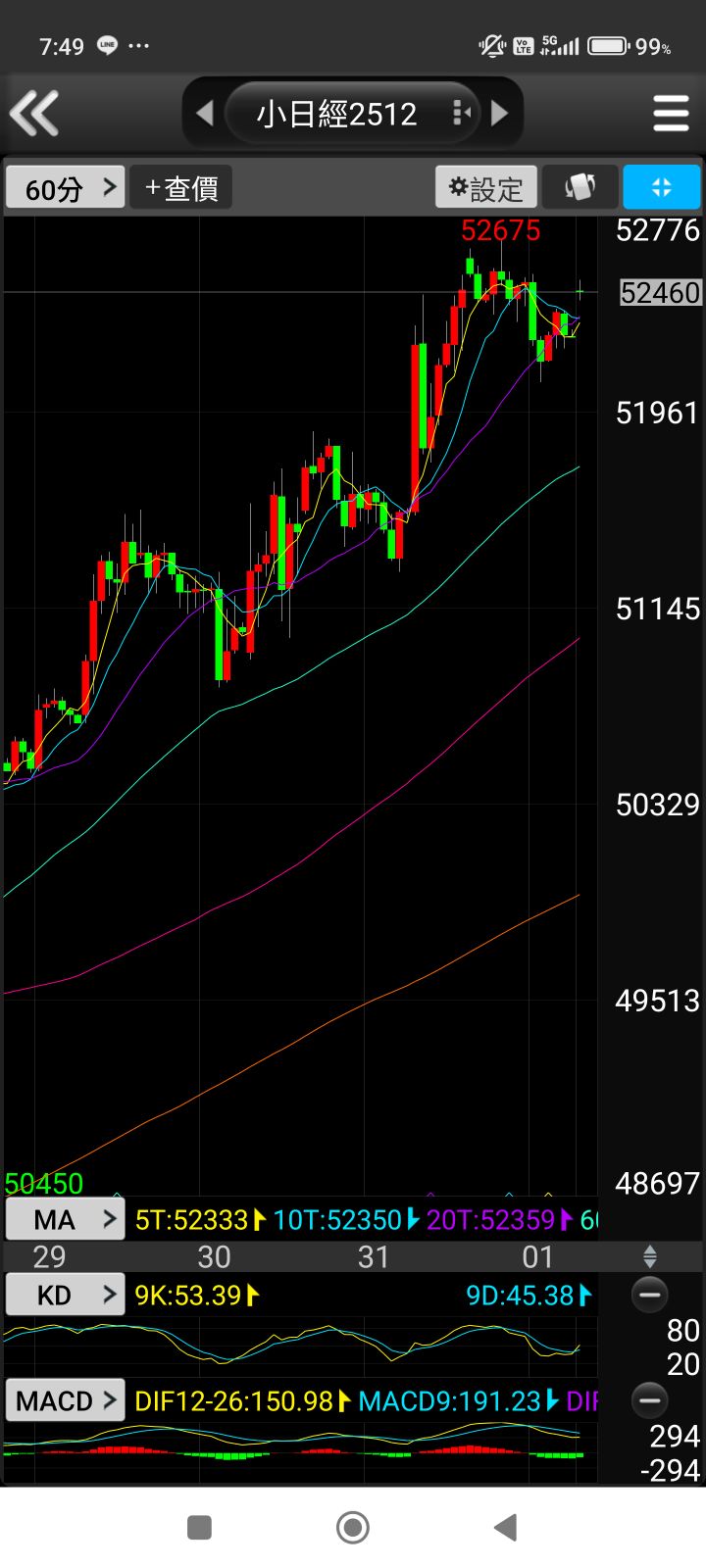Change the KD indicator selector
706x1568 pixels.
click(65, 1295)
